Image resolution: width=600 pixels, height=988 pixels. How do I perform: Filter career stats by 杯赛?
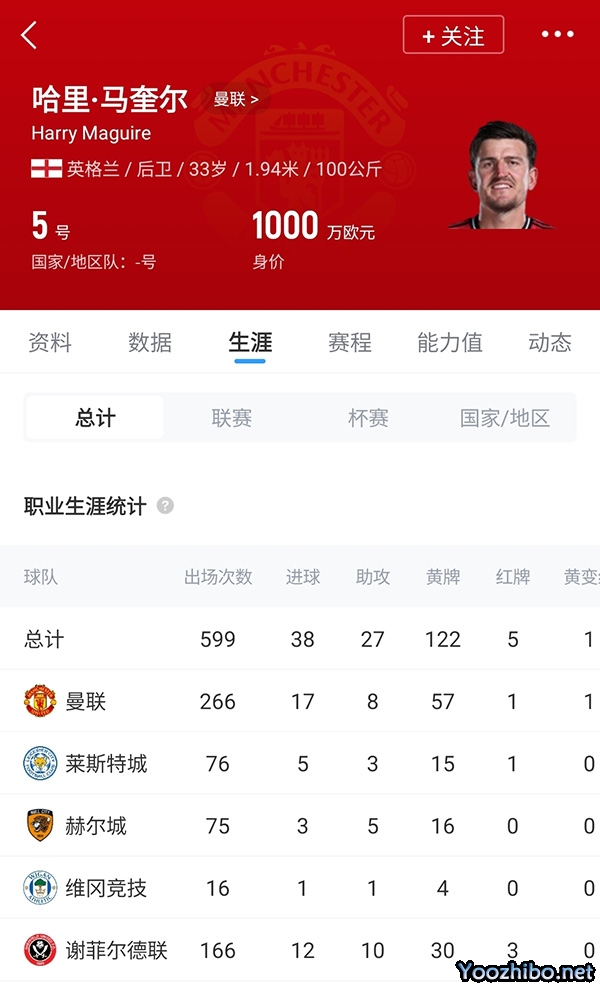click(x=368, y=418)
